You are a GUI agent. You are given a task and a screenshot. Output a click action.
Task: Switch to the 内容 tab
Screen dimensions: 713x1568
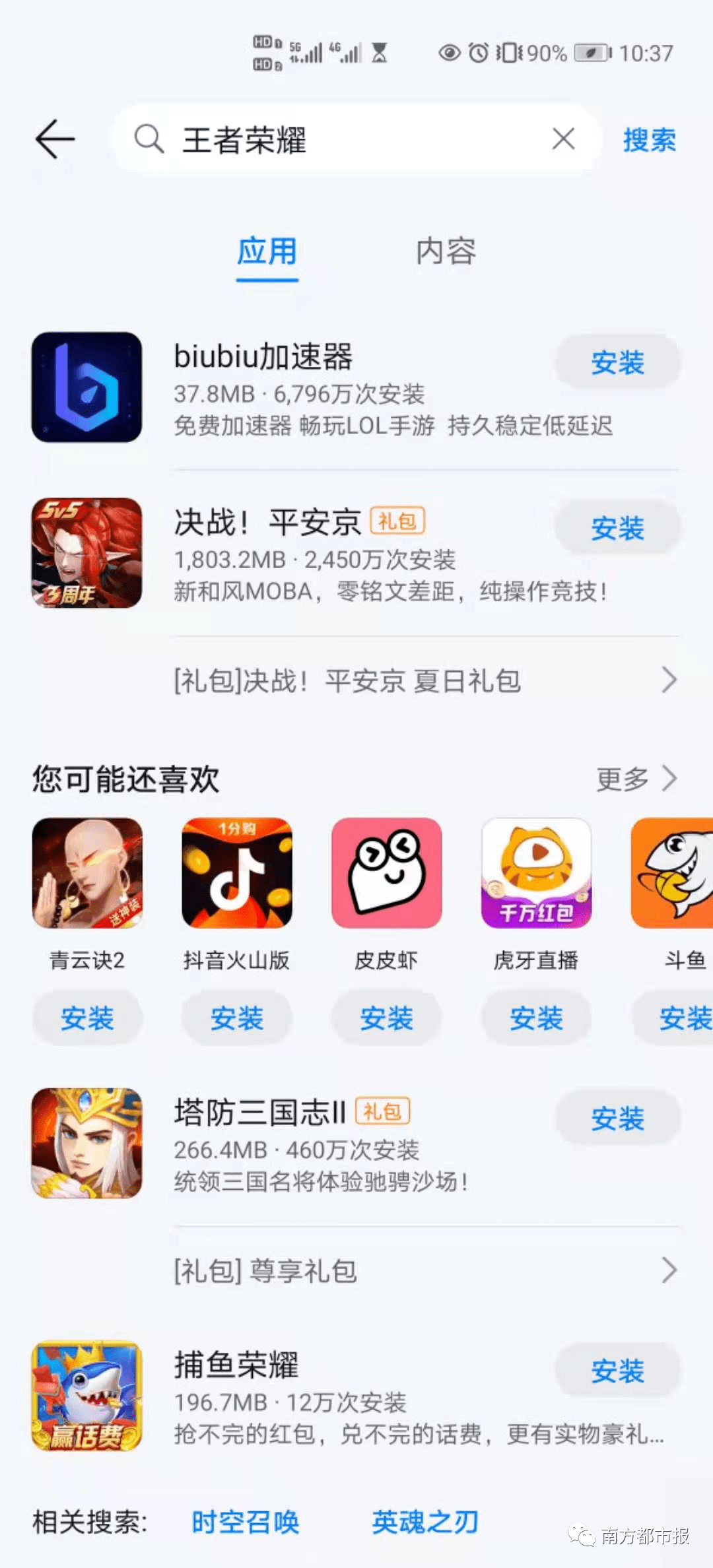pos(446,251)
